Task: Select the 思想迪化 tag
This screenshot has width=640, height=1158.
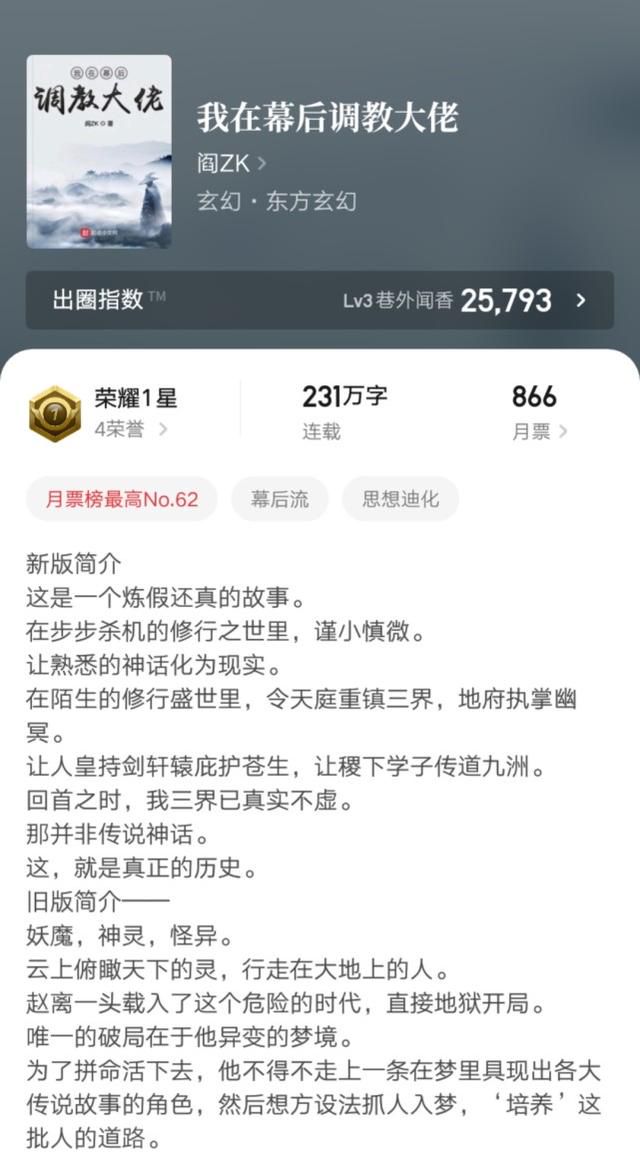Action: [400, 499]
